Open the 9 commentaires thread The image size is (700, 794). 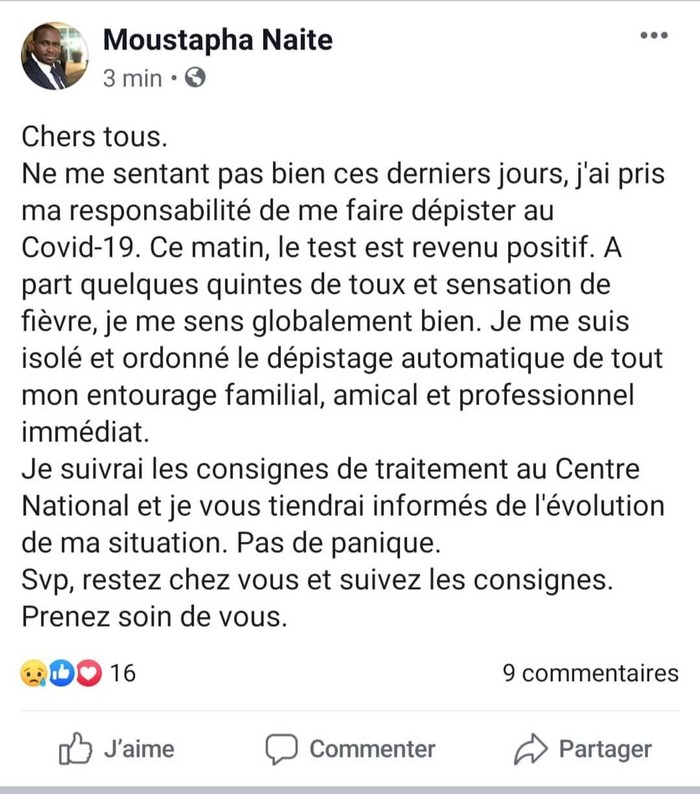[590, 673]
